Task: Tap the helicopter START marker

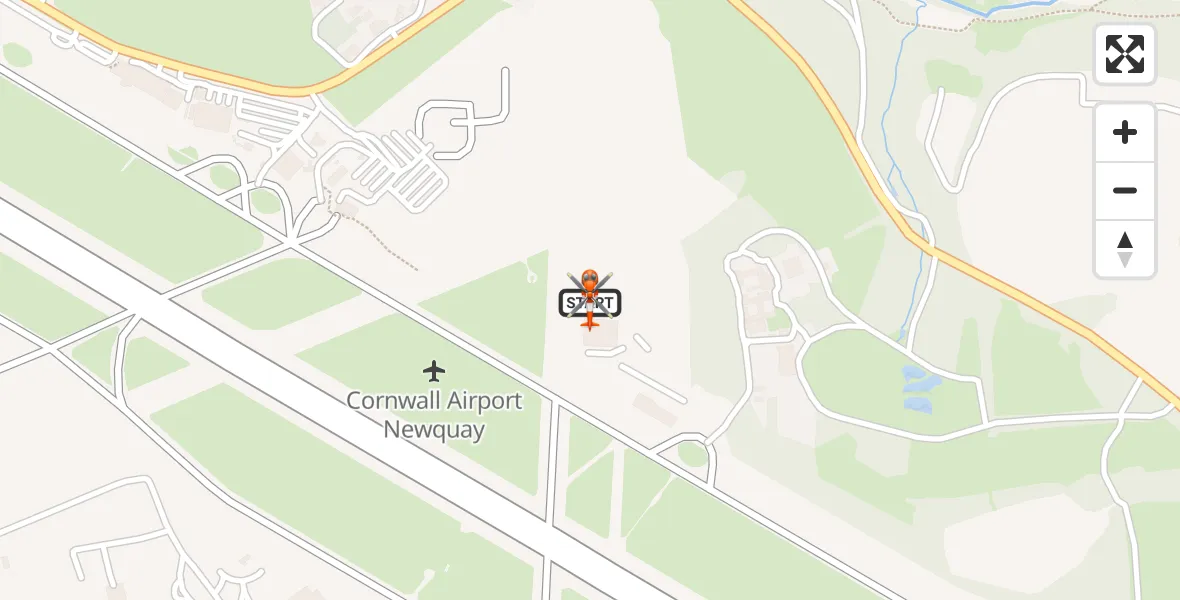Action: (x=590, y=300)
